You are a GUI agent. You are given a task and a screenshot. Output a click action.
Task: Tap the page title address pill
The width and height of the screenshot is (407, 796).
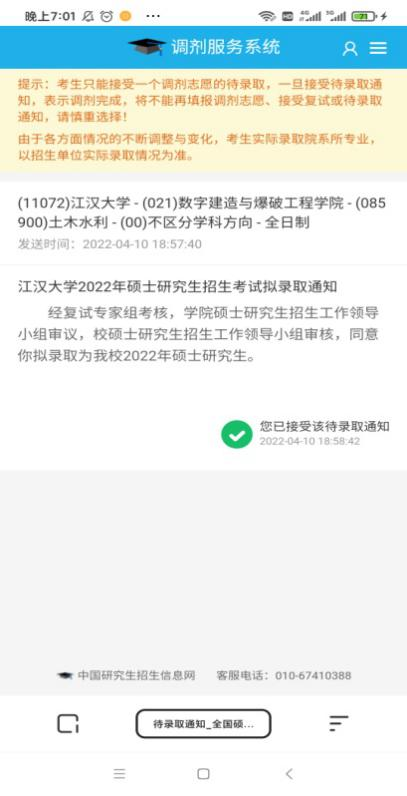click(x=203, y=724)
